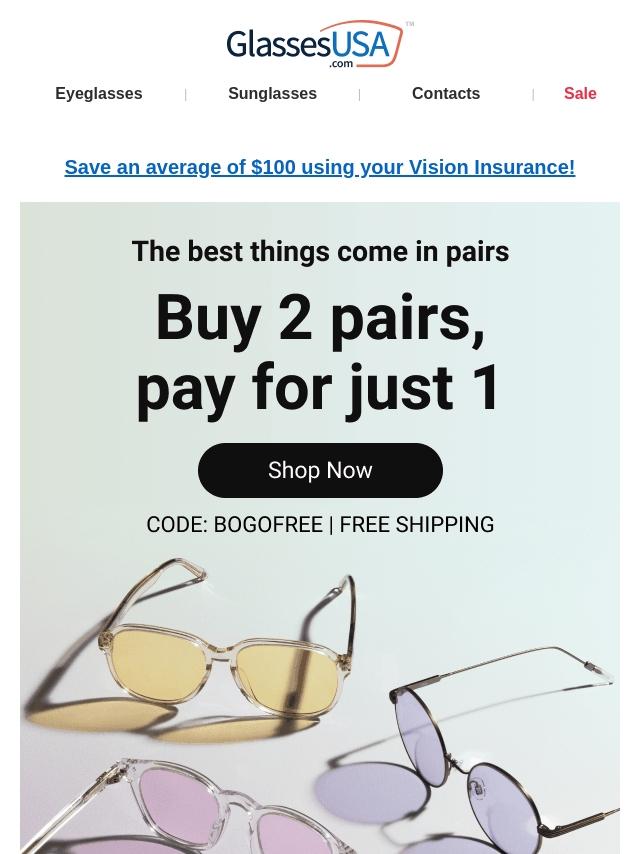640x854 pixels.
Task: Open the Vision Insurance savings link
Action: (x=319, y=167)
